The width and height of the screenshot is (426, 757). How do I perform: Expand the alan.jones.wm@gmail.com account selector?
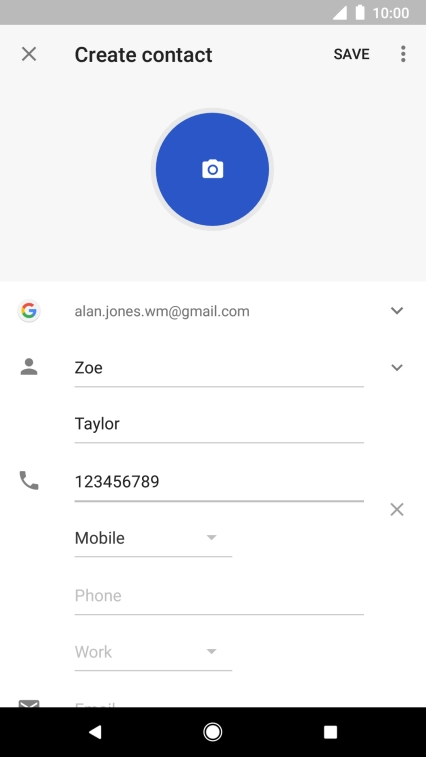397,310
